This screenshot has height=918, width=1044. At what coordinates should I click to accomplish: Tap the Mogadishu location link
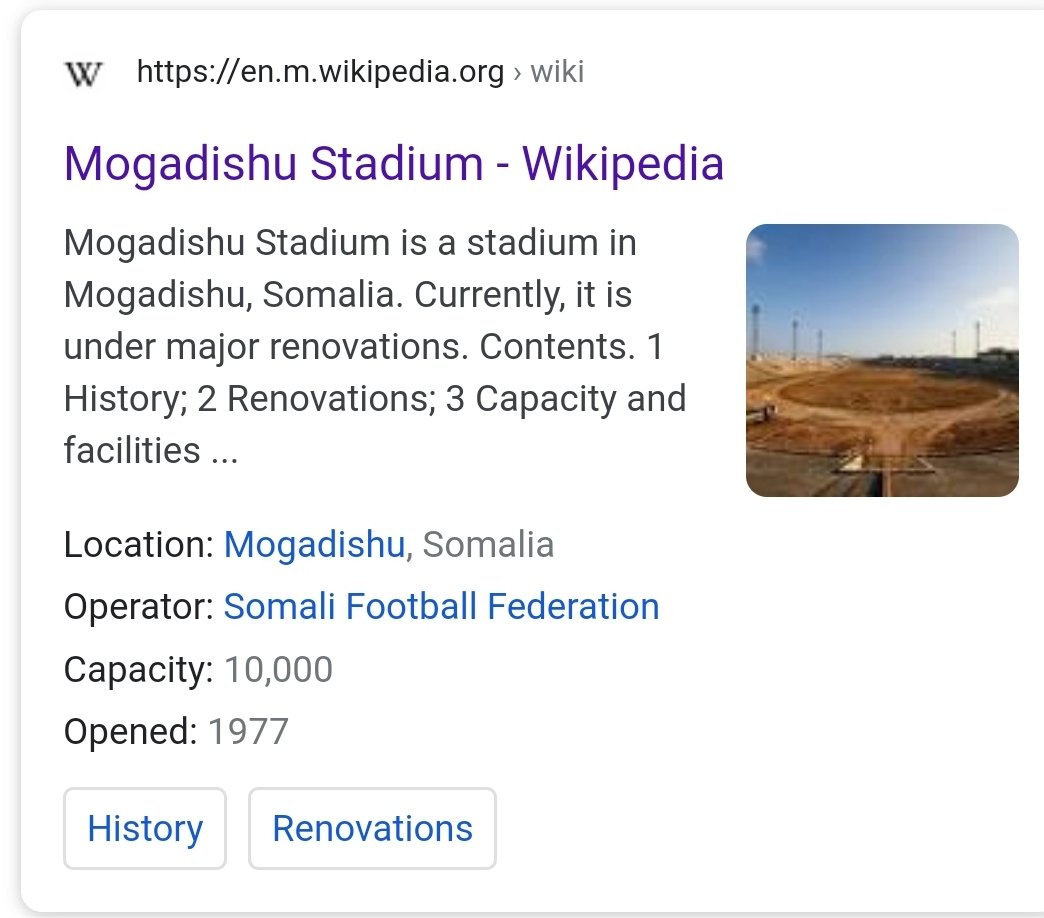315,545
